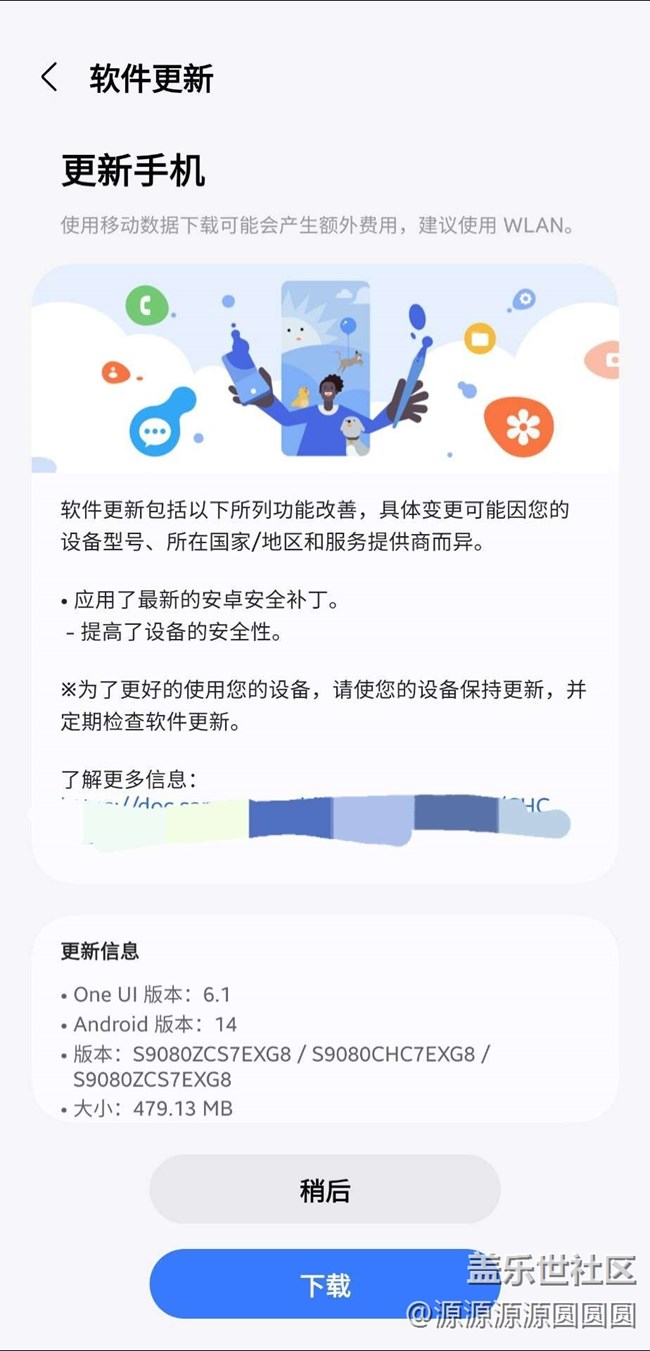Tap 稍后 to postpone the update
Viewport: 650px width, 1351px height.
coord(325,1190)
